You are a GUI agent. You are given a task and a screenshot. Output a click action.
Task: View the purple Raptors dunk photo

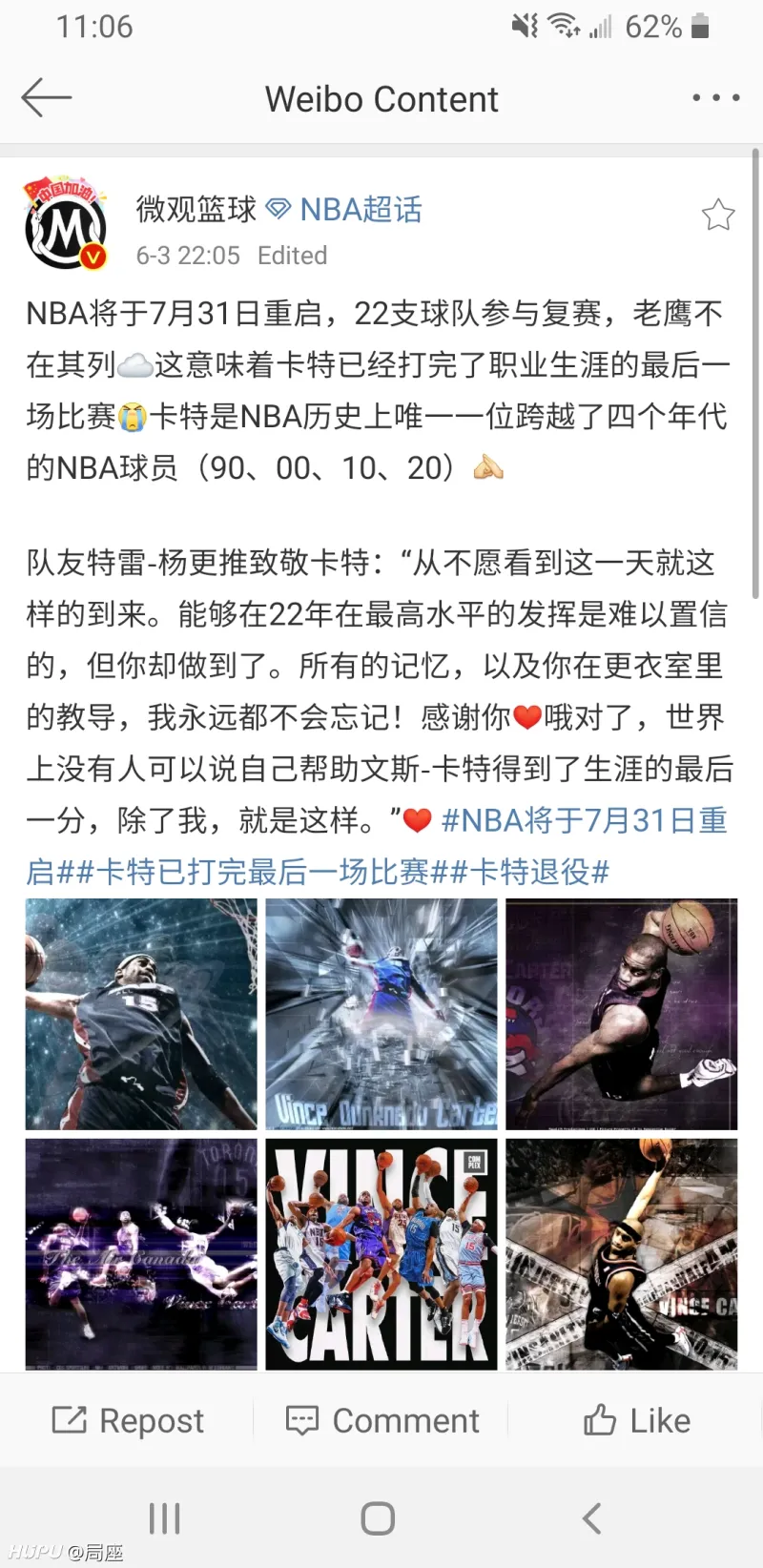[x=621, y=1014]
